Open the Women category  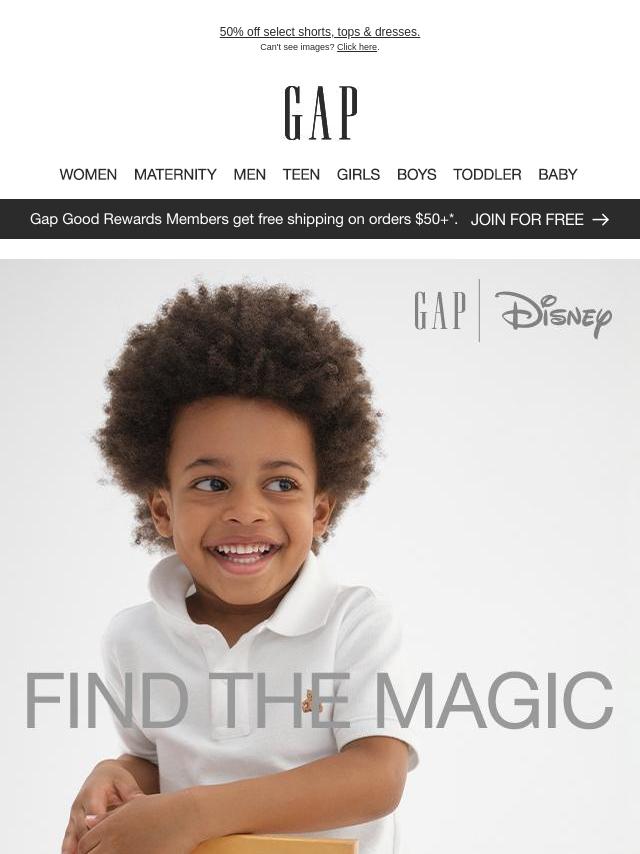pyautogui.click(x=88, y=174)
